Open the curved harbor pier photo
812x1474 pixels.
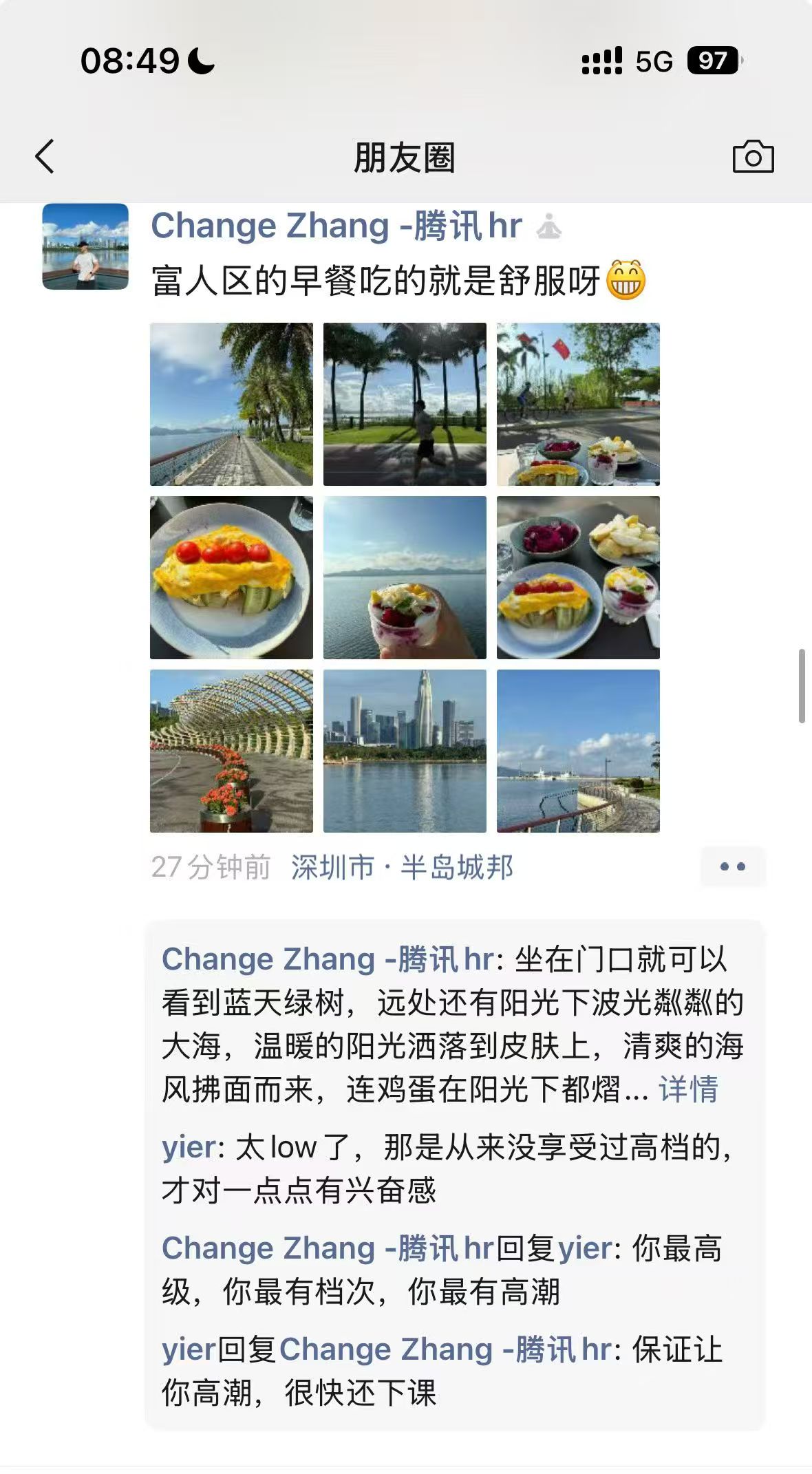coord(578,751)
